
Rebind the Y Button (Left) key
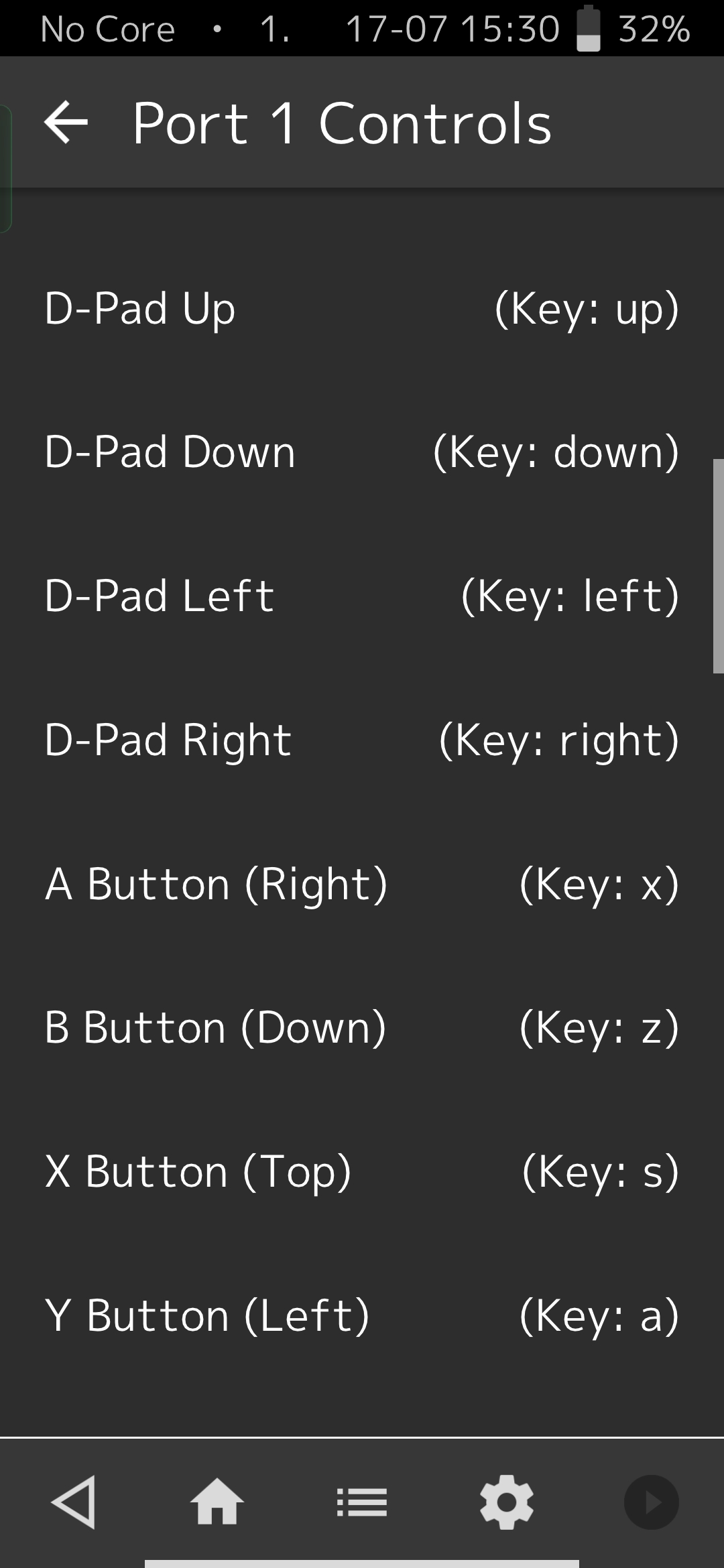(362, 1313)
